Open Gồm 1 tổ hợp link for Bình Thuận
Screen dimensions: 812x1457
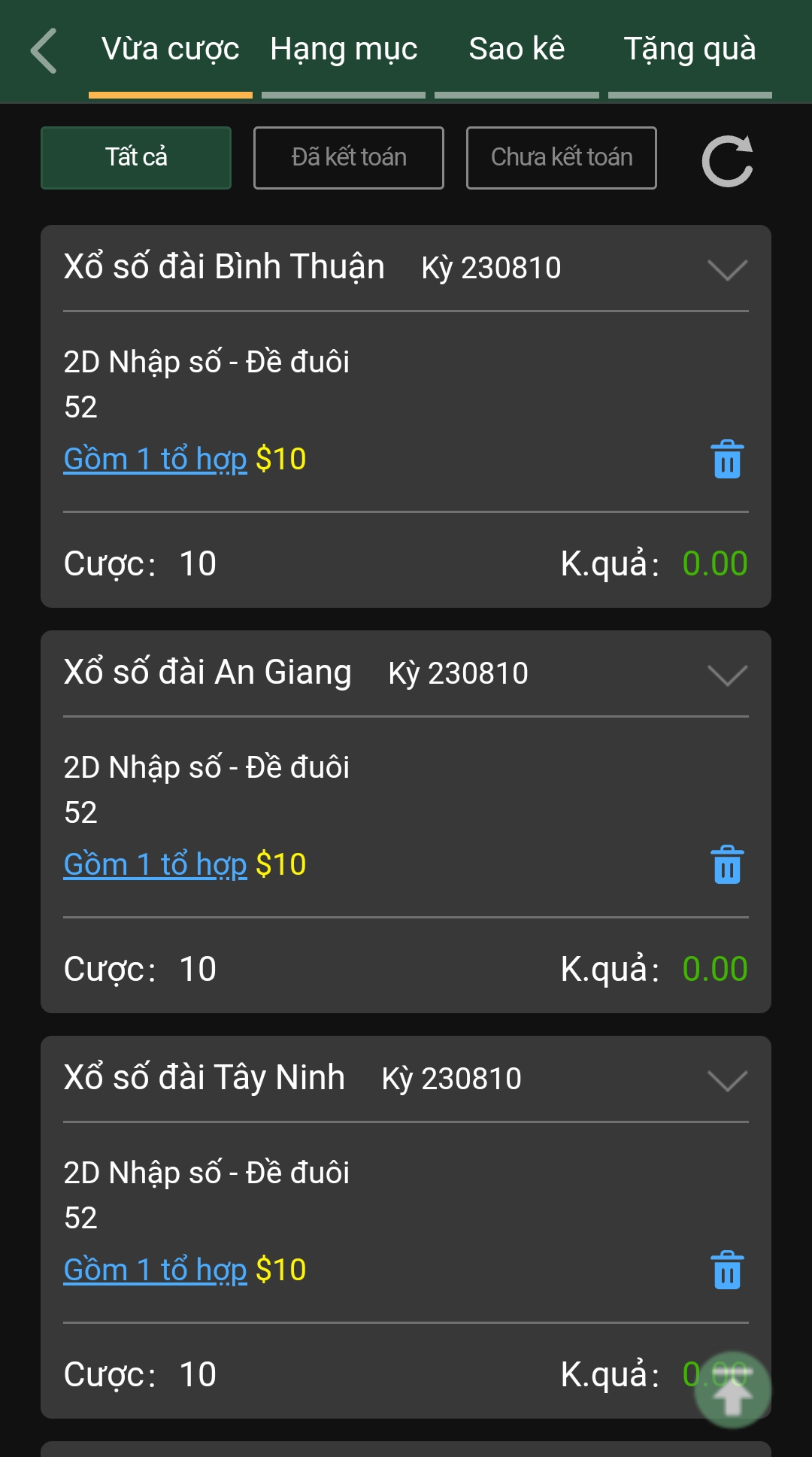coord(156,459)
